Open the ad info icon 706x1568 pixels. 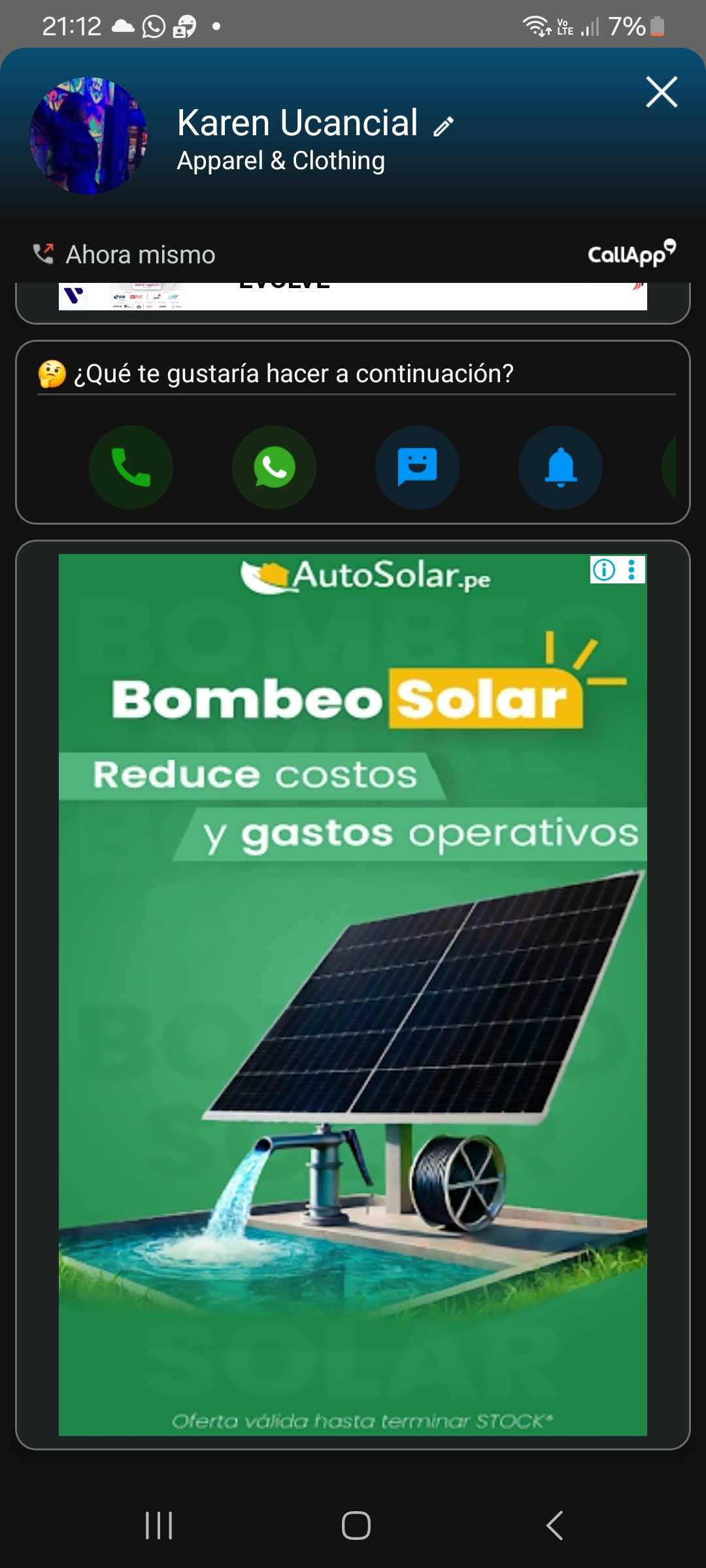(603, 570)
